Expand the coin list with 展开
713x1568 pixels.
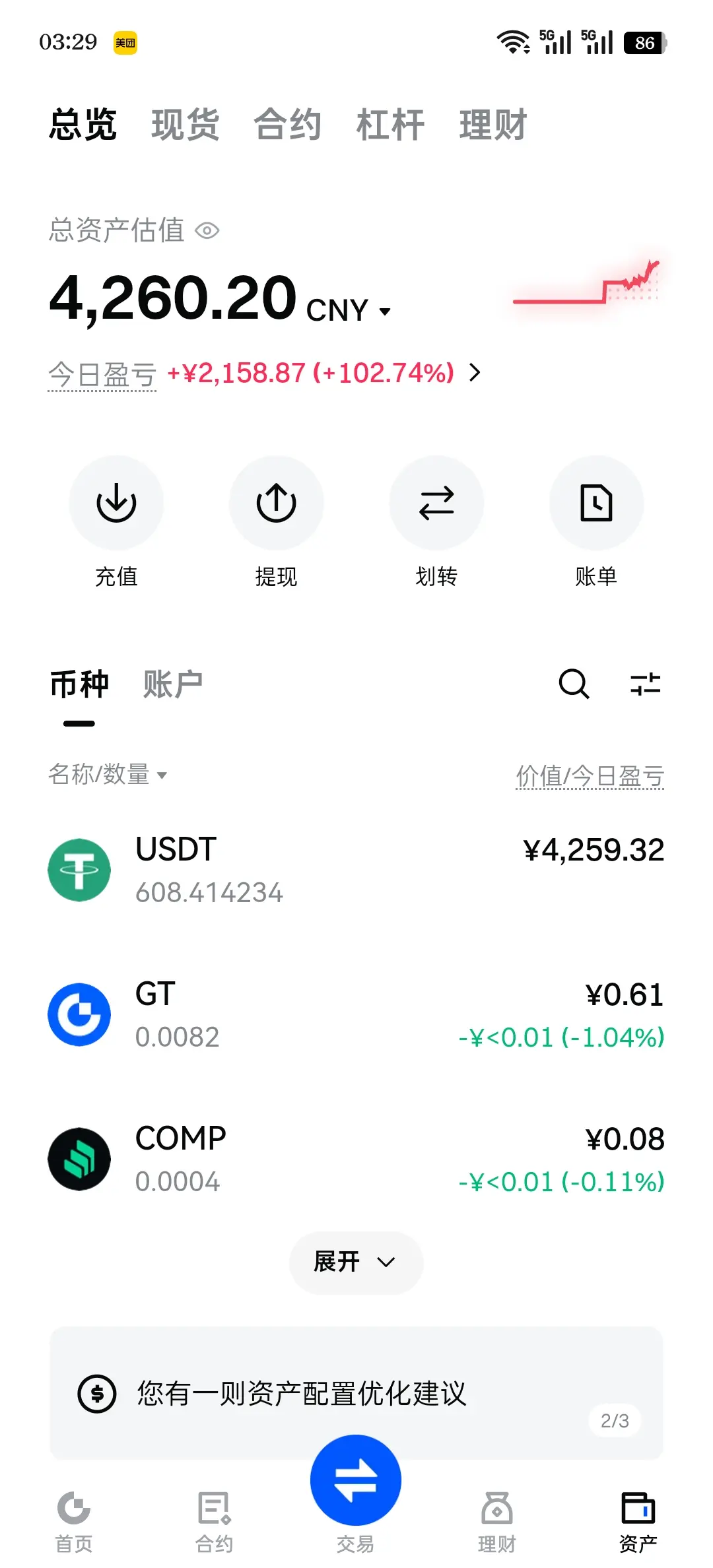click(x=356, y=1262)
